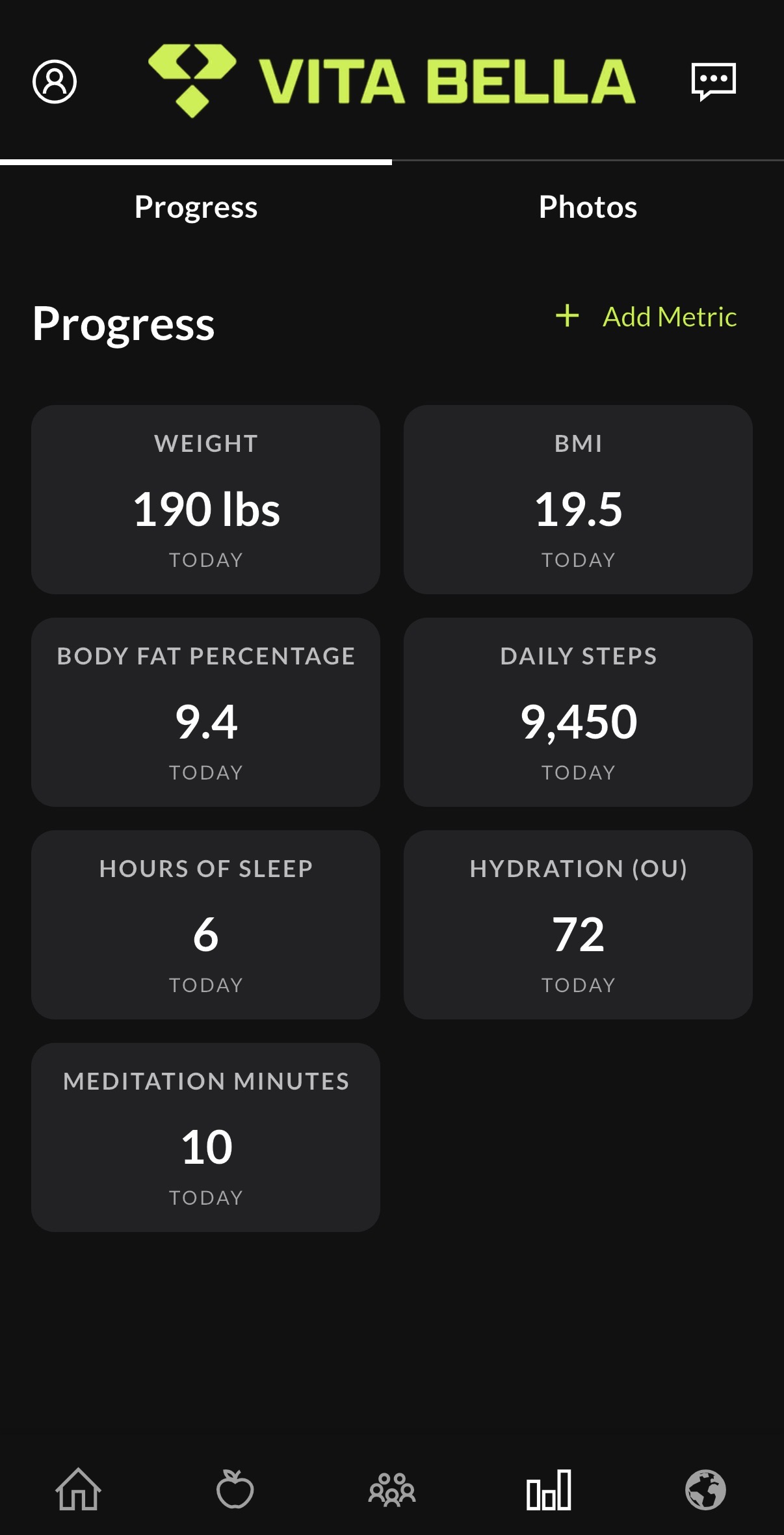Screen dimensions: 784x1535
Task: Tap the progress bar chart tab
Action: click(549, 1489)
